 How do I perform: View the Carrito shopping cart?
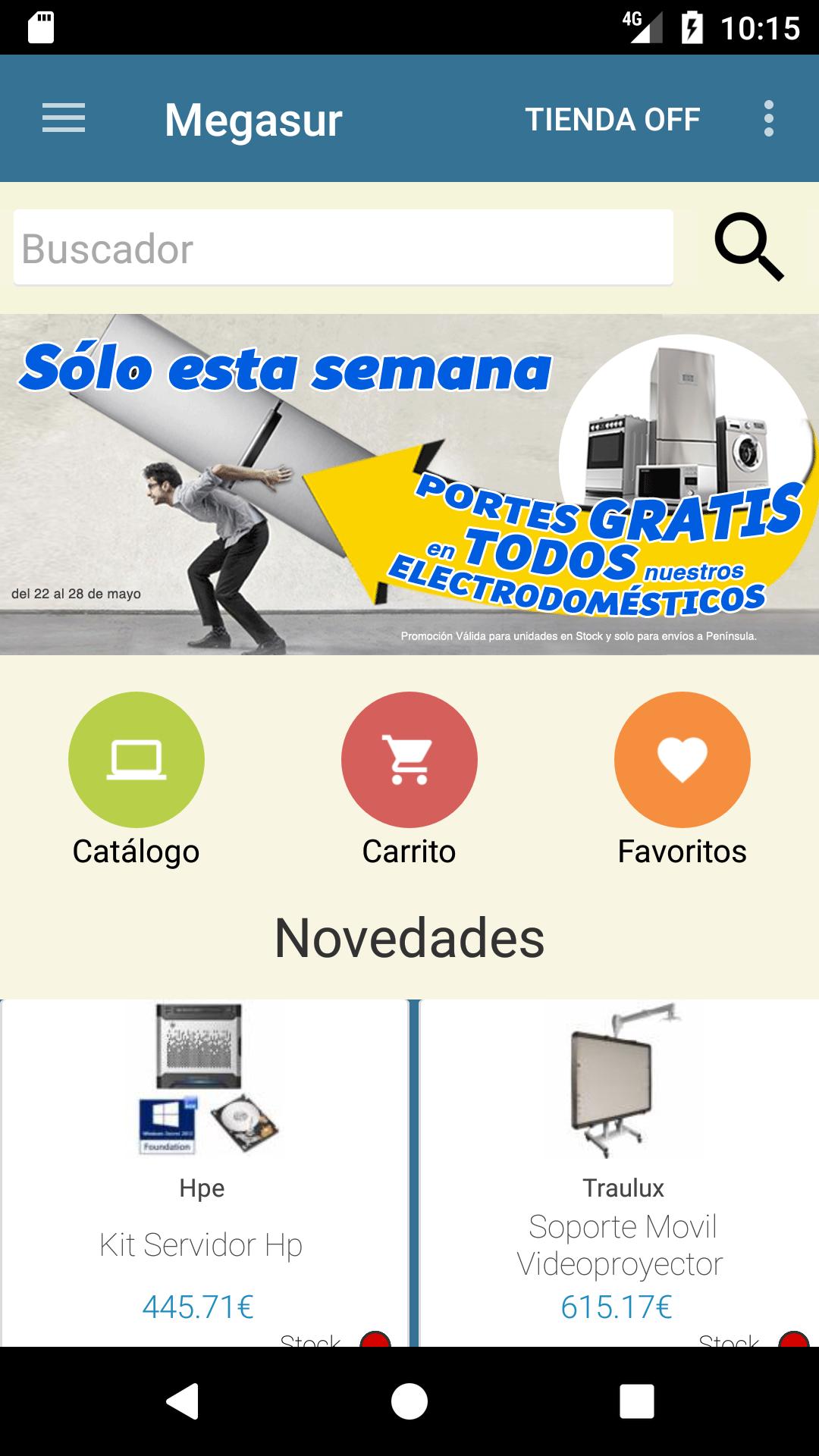point(409,760)
